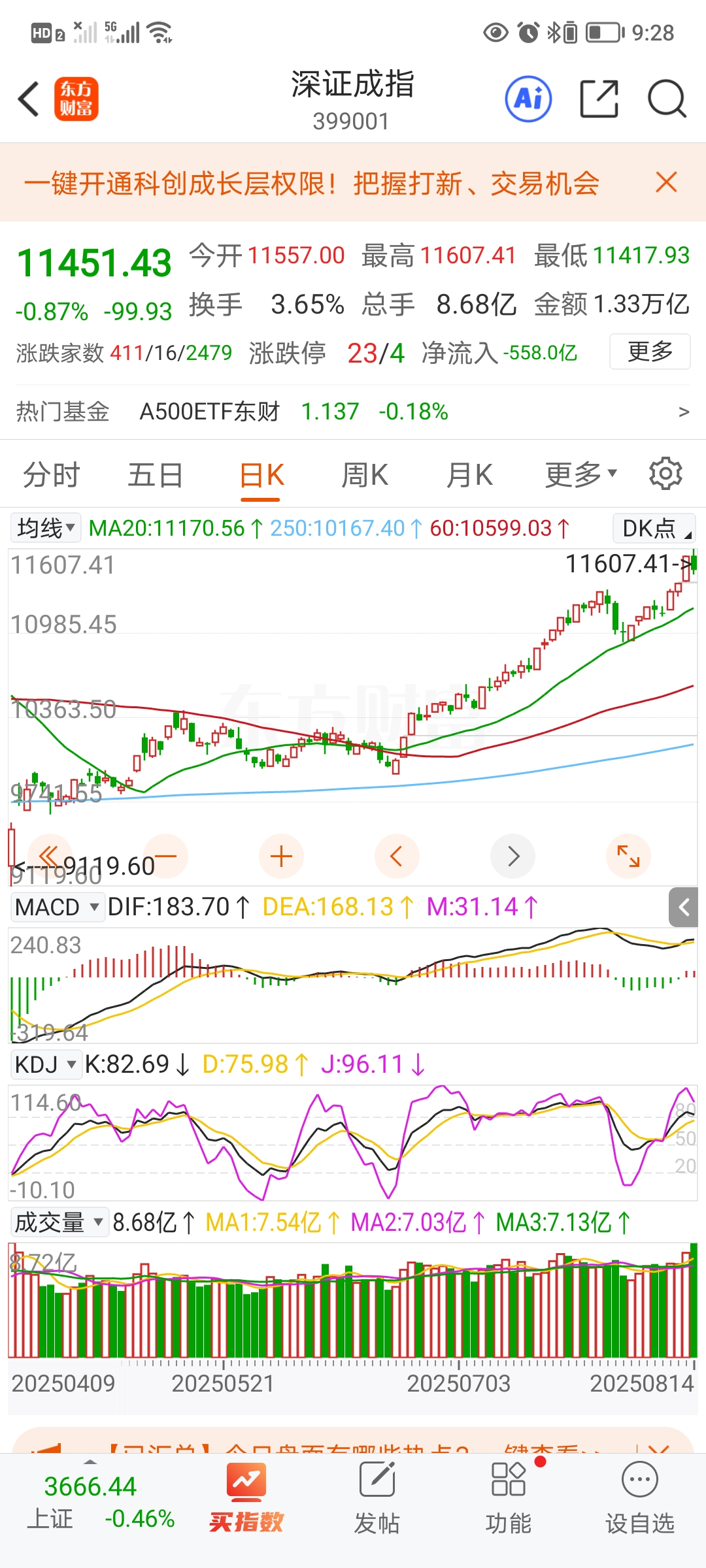Open chart settings gear
This screenshot has width=706, height=1568.
tap(665, 474)
